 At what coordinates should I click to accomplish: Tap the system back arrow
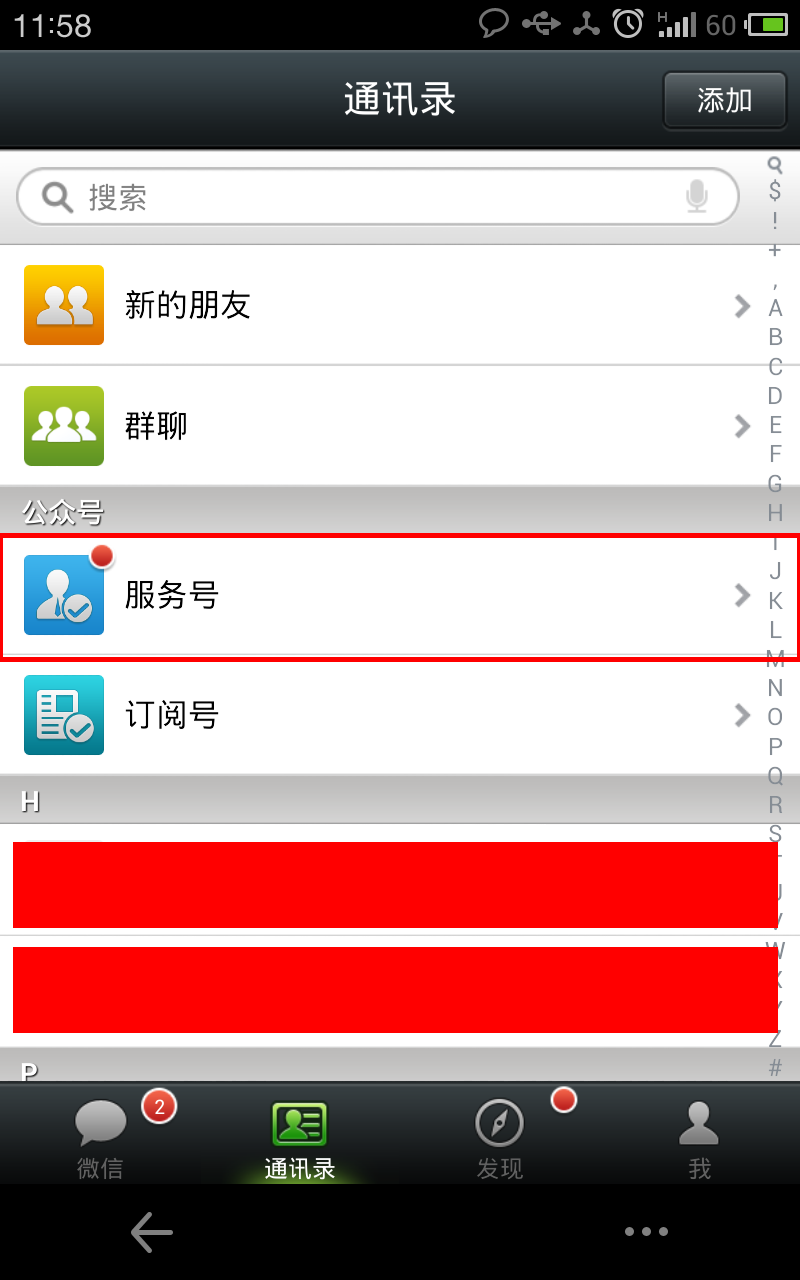[152, 1232]
